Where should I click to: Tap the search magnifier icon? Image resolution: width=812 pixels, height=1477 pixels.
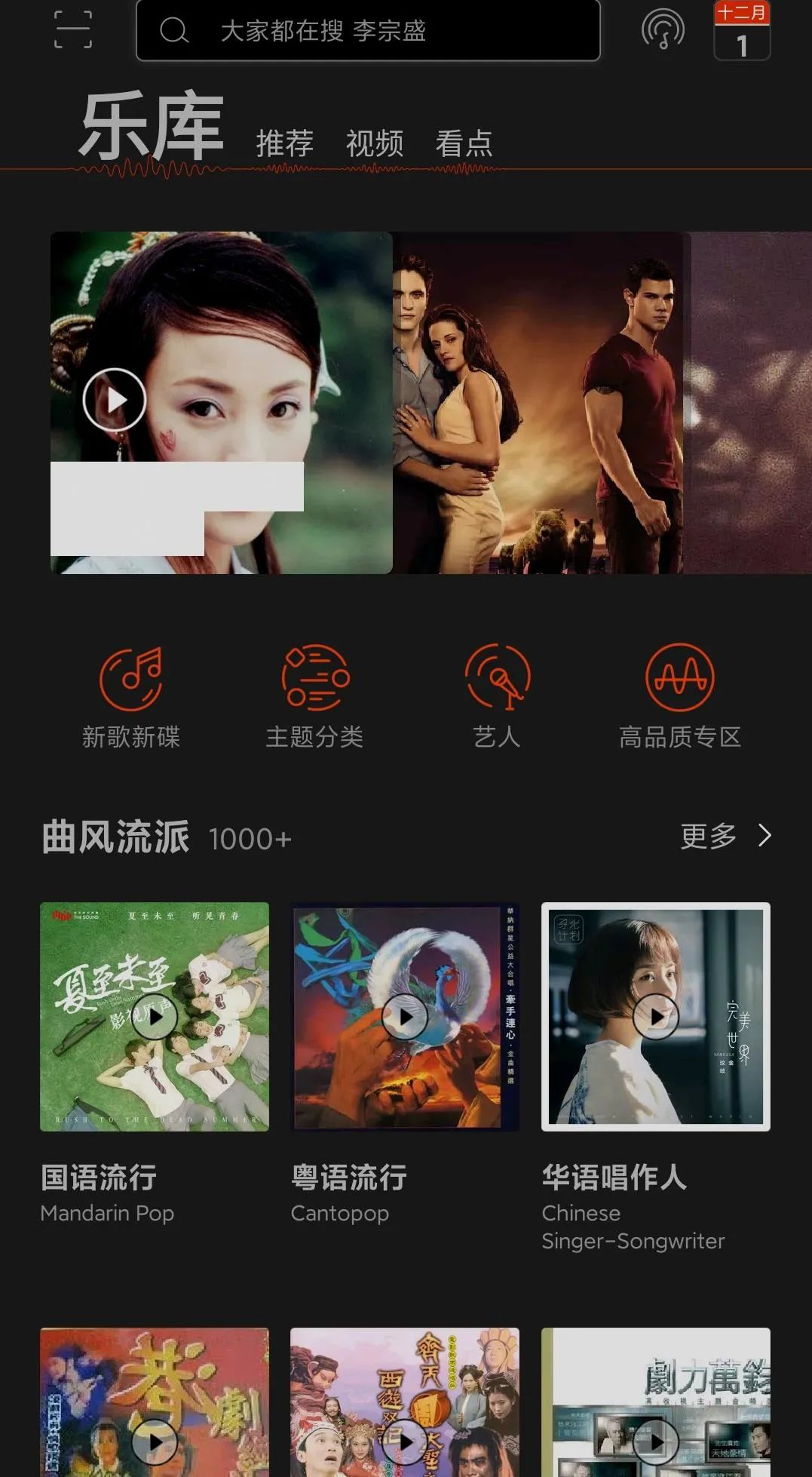[x=175, y=32]
